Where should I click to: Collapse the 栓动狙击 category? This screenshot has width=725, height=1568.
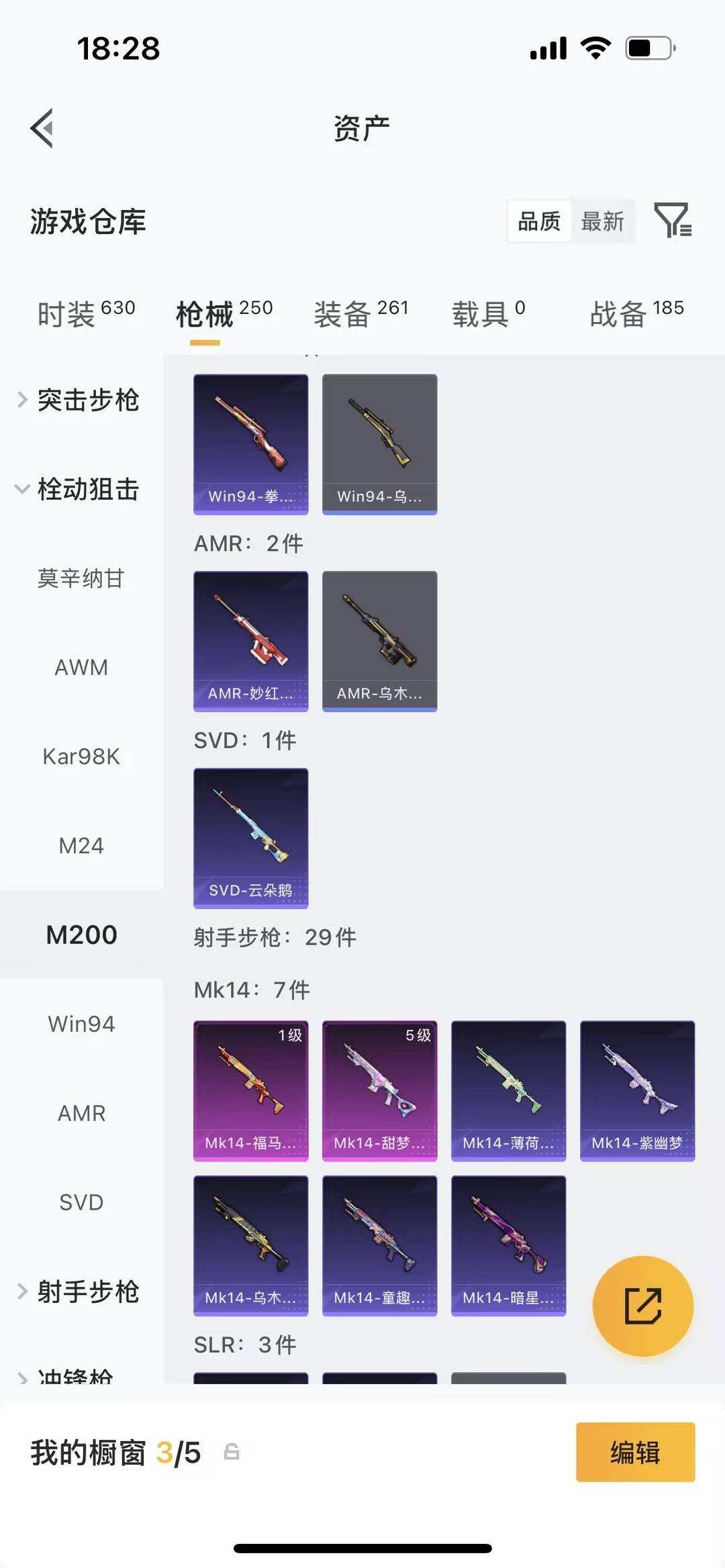(87, 490)
